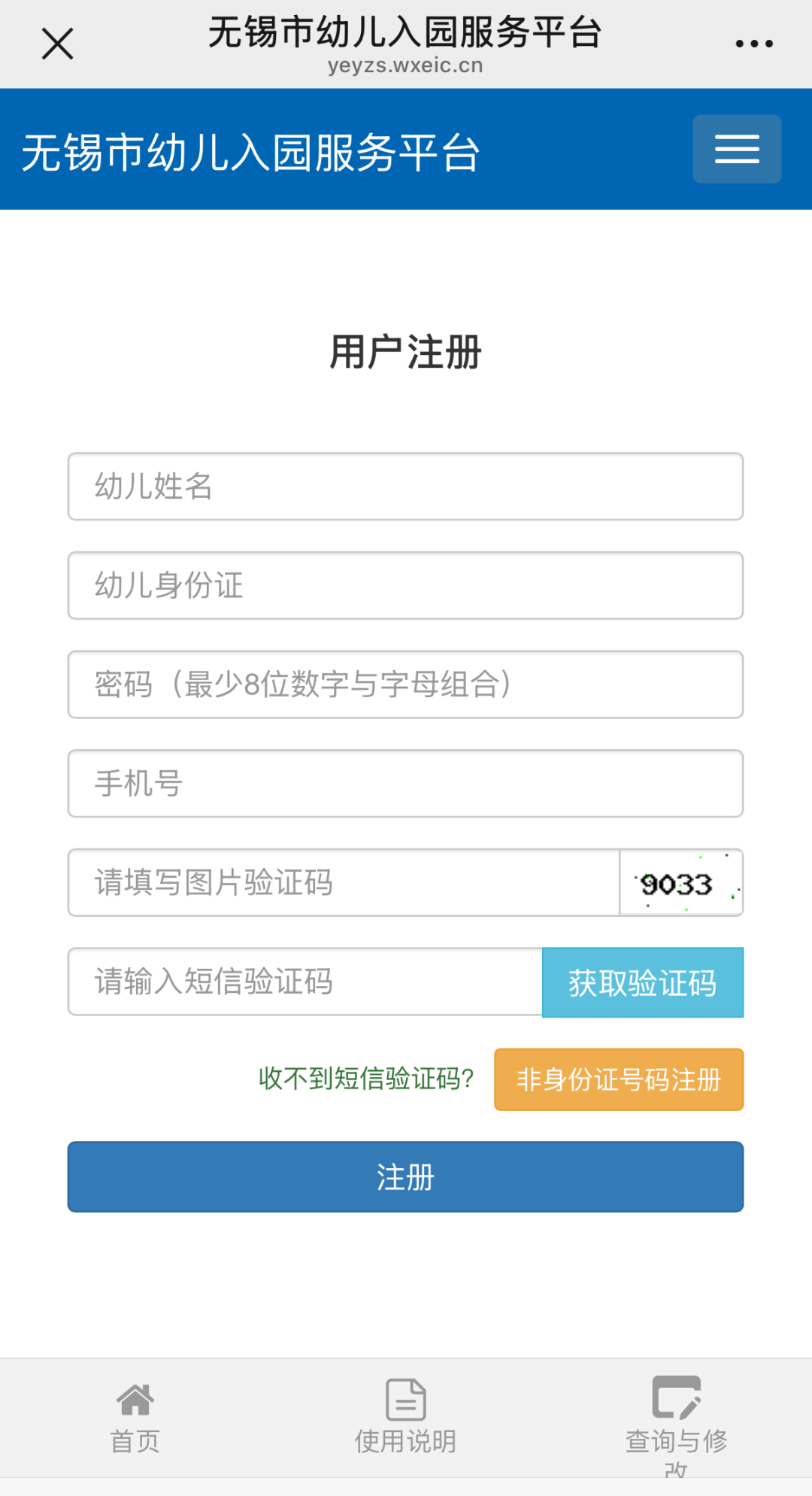Open the 收不到短信验证码? link
The width and height of the screenshot is (812, 1496).
[x=366, y=1079]
